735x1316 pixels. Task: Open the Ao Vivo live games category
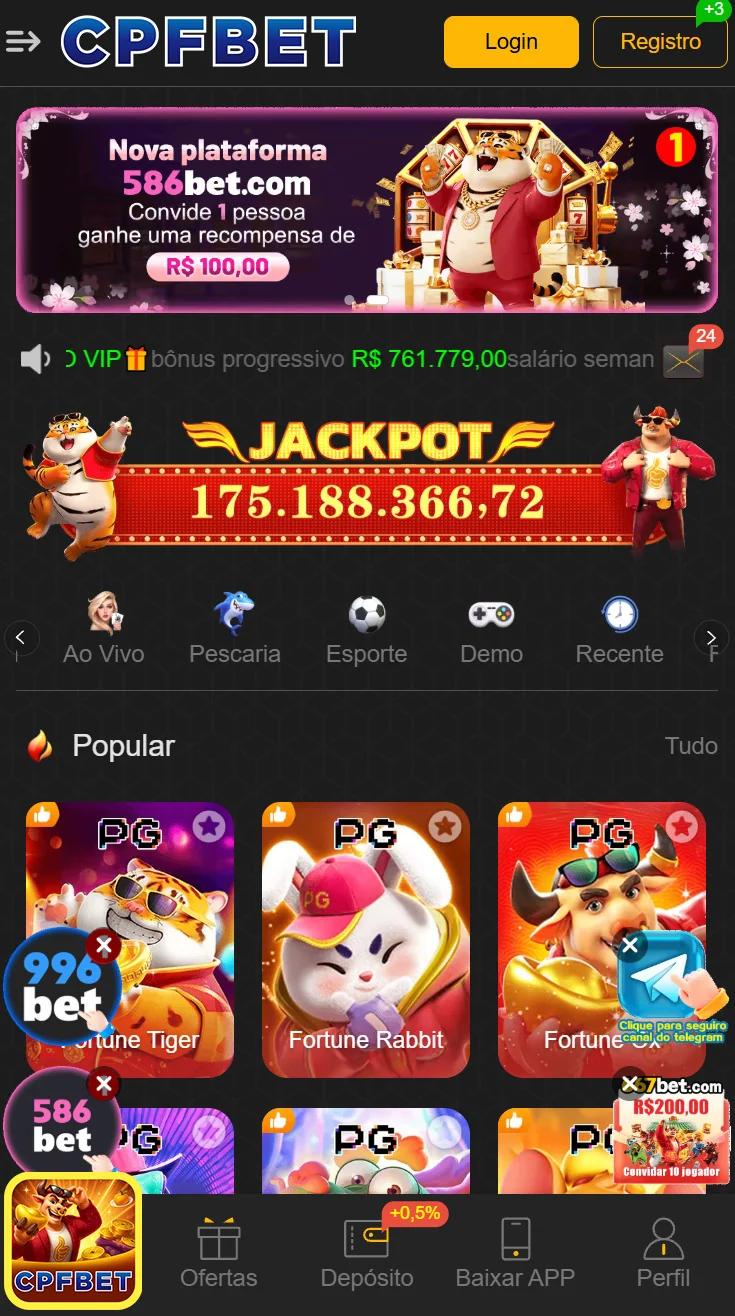point(103,630)
